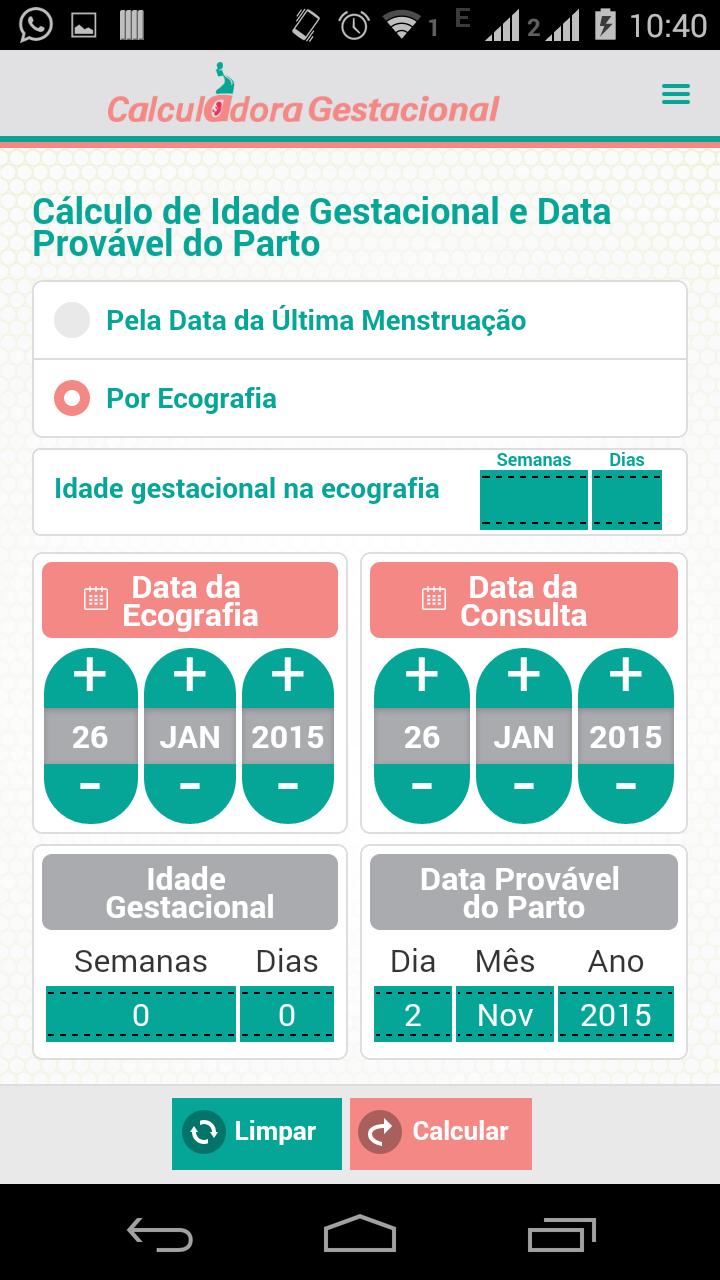
Task: Increase the day on Data da Ecografia
Action: pyautogui.click(x=90, y=673)
